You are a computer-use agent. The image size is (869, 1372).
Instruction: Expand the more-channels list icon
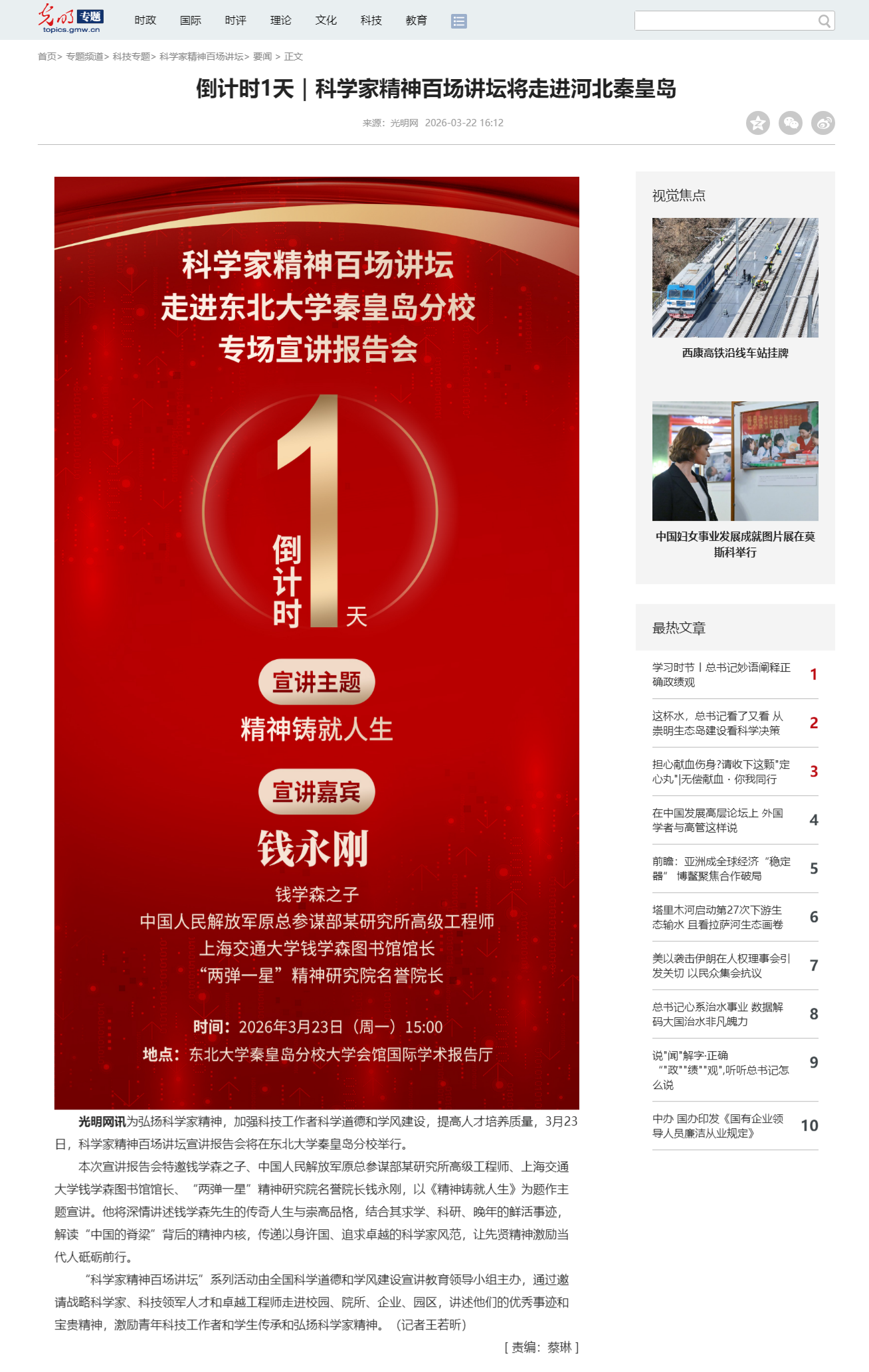pyautogui.click(x=458, y=21)
